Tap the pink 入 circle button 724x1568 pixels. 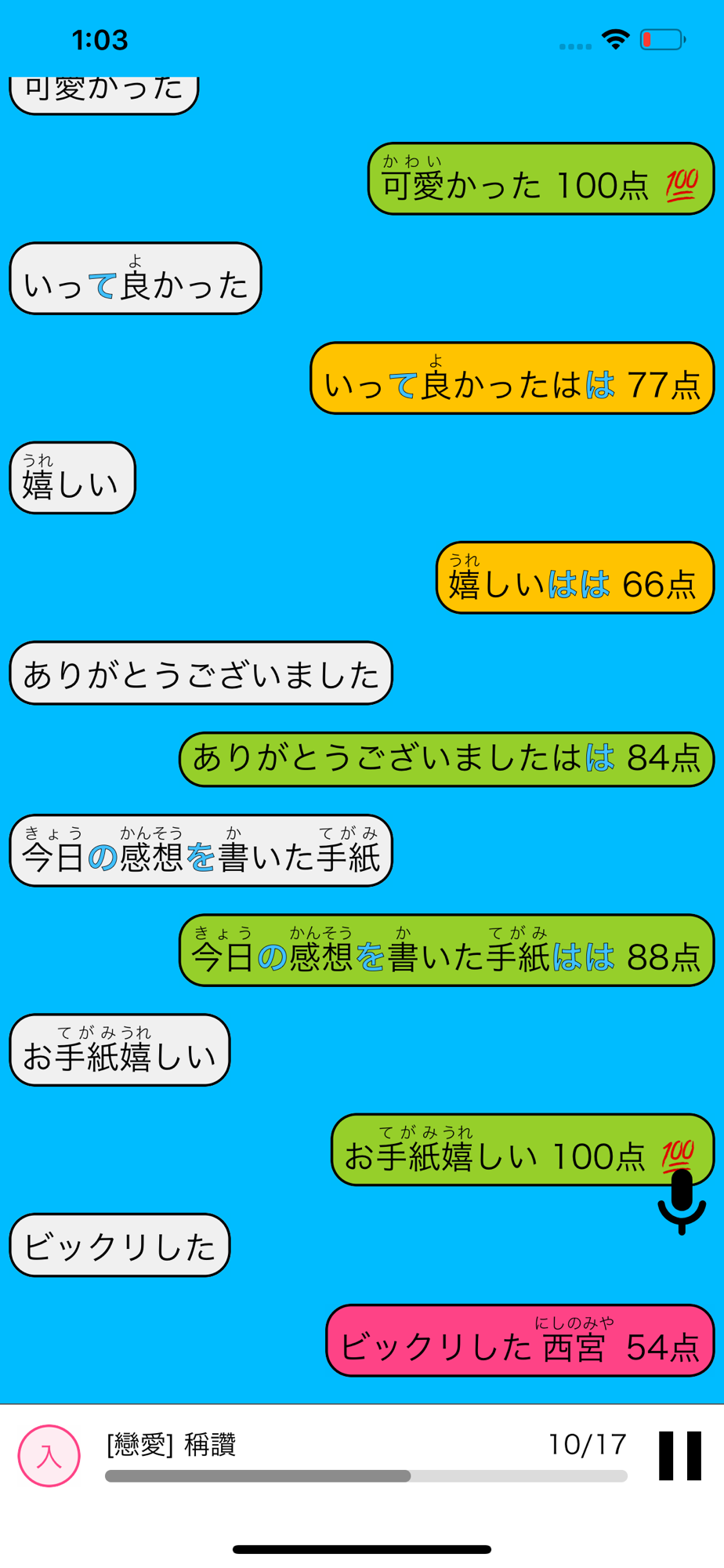point(49,1456)
